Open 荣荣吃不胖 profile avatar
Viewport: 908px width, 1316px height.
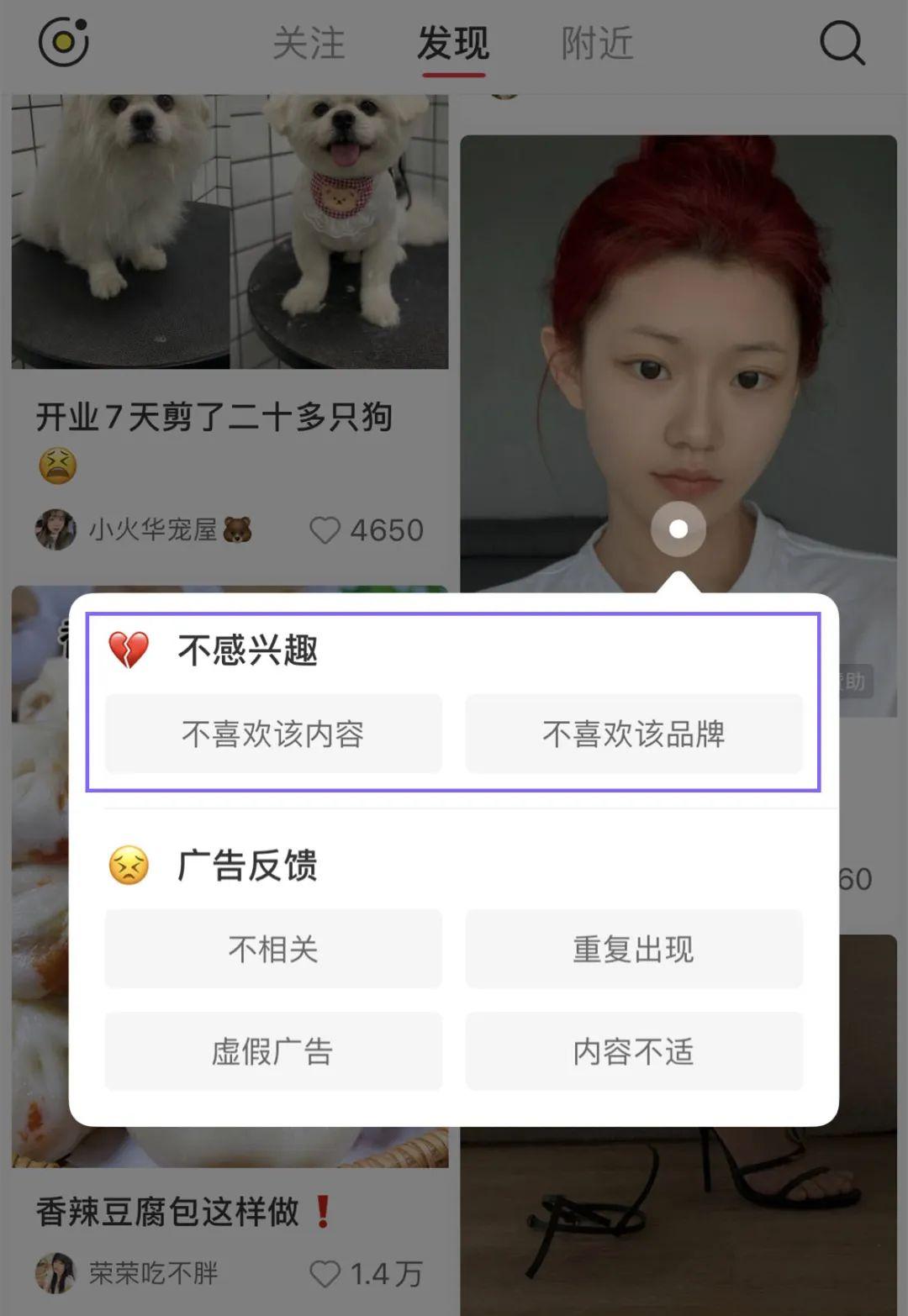tap(55, 1273)
